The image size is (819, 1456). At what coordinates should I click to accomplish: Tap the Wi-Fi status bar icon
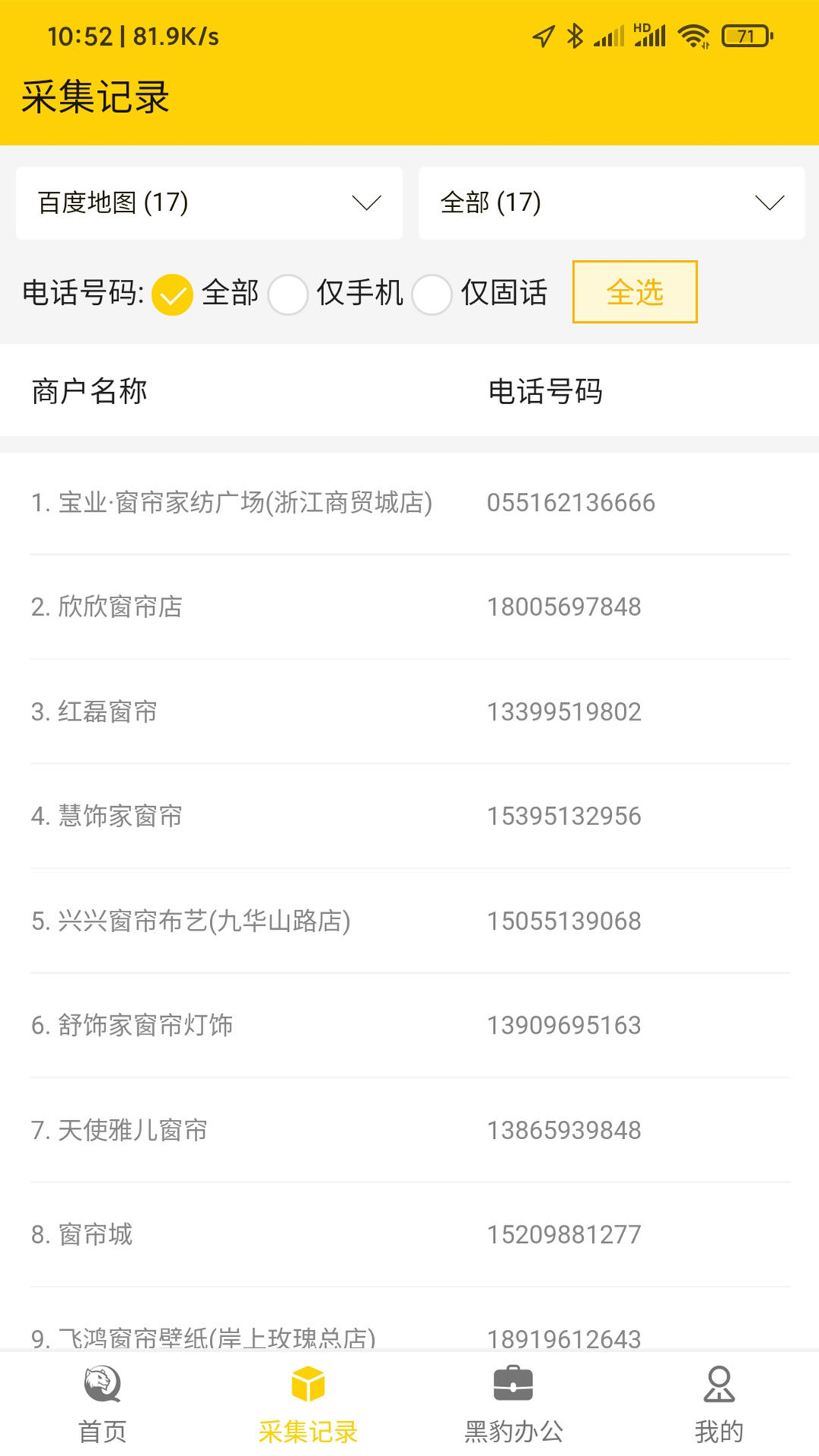[x=694, y=34]
